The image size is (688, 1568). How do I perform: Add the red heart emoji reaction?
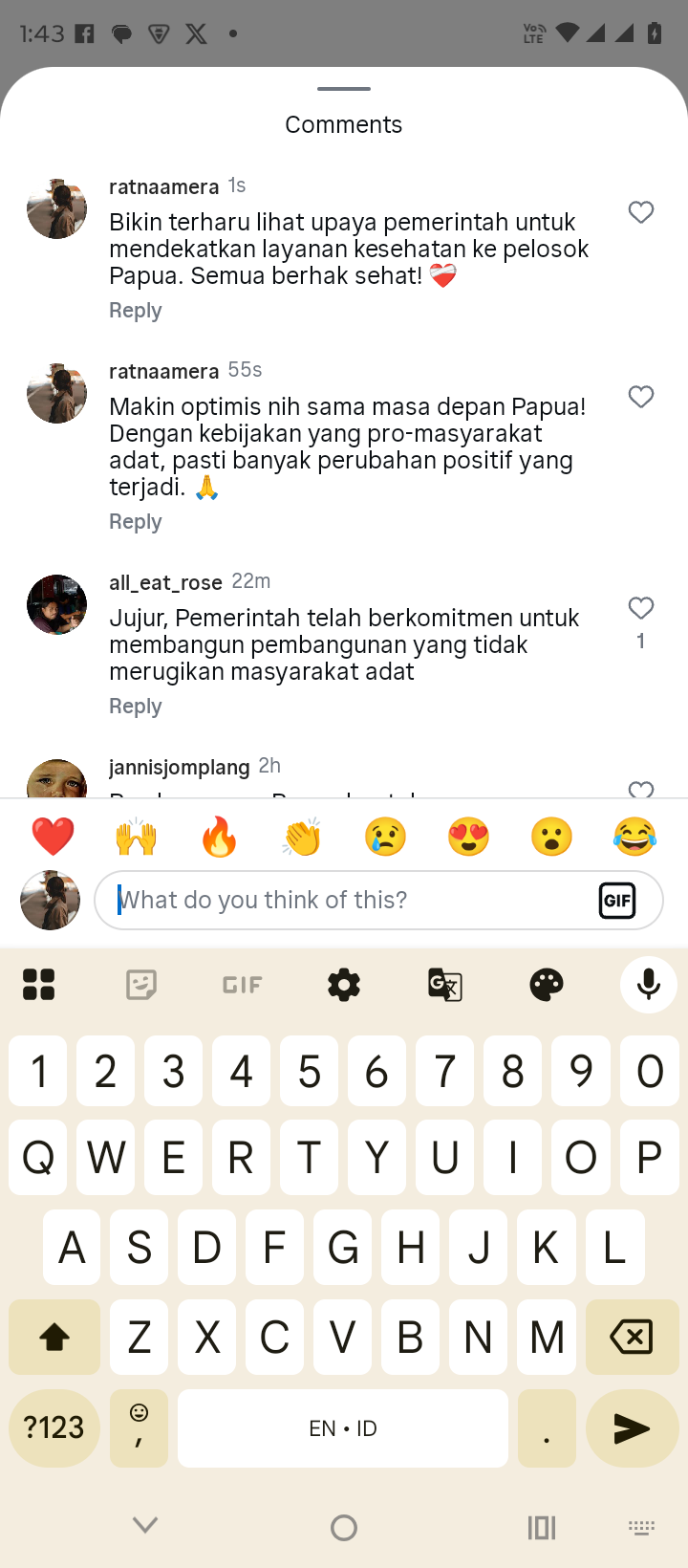(53, 837)
